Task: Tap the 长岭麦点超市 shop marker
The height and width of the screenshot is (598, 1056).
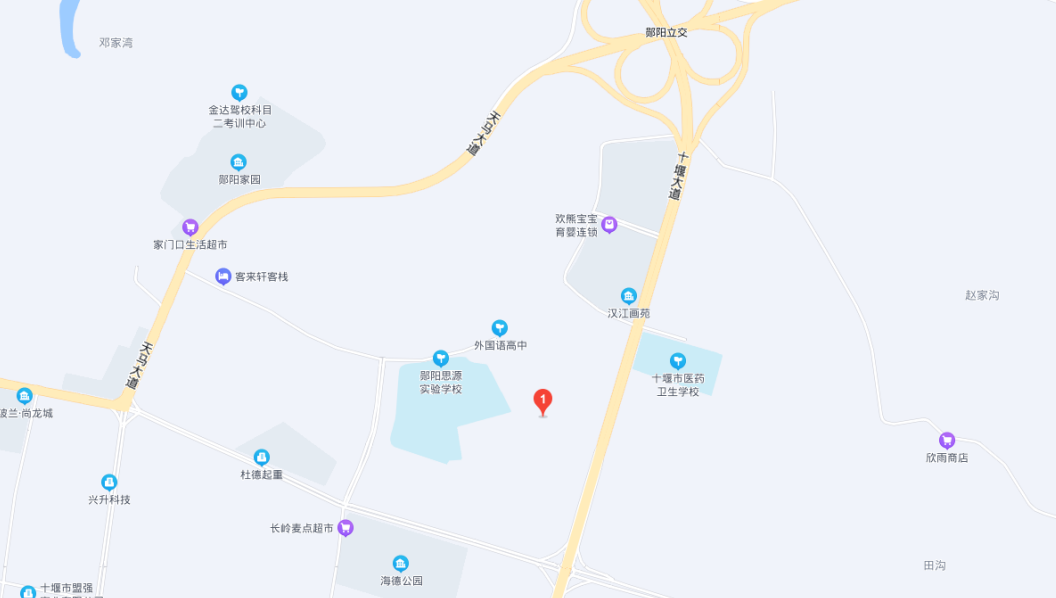Action: (x=345, y=528)
